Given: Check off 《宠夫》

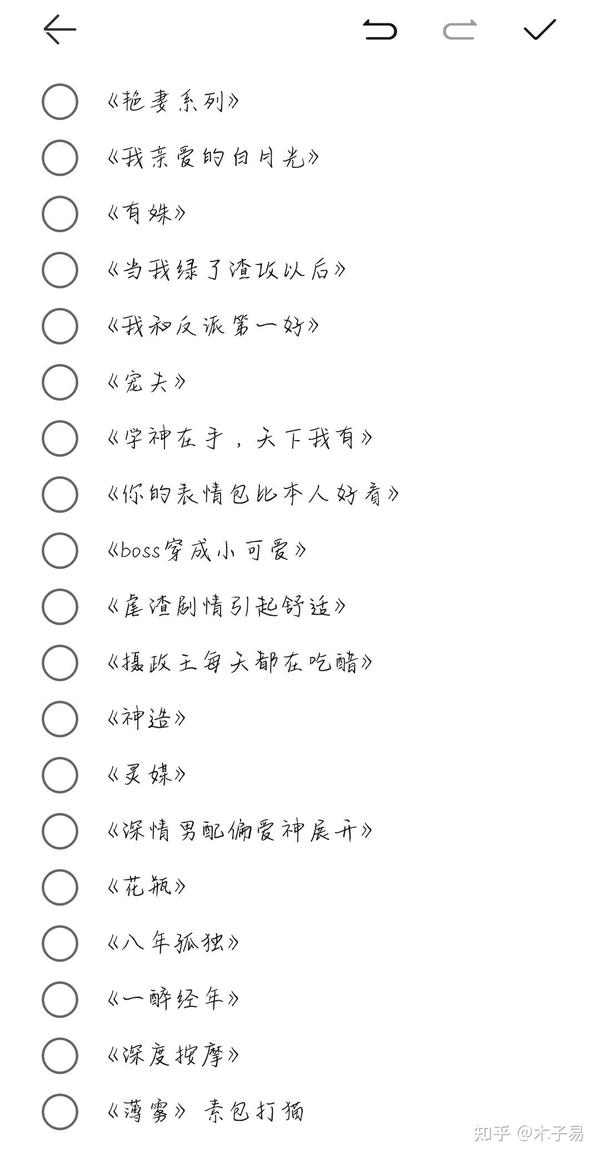Looking at the screenshot, I should click(x=60, y=382).
